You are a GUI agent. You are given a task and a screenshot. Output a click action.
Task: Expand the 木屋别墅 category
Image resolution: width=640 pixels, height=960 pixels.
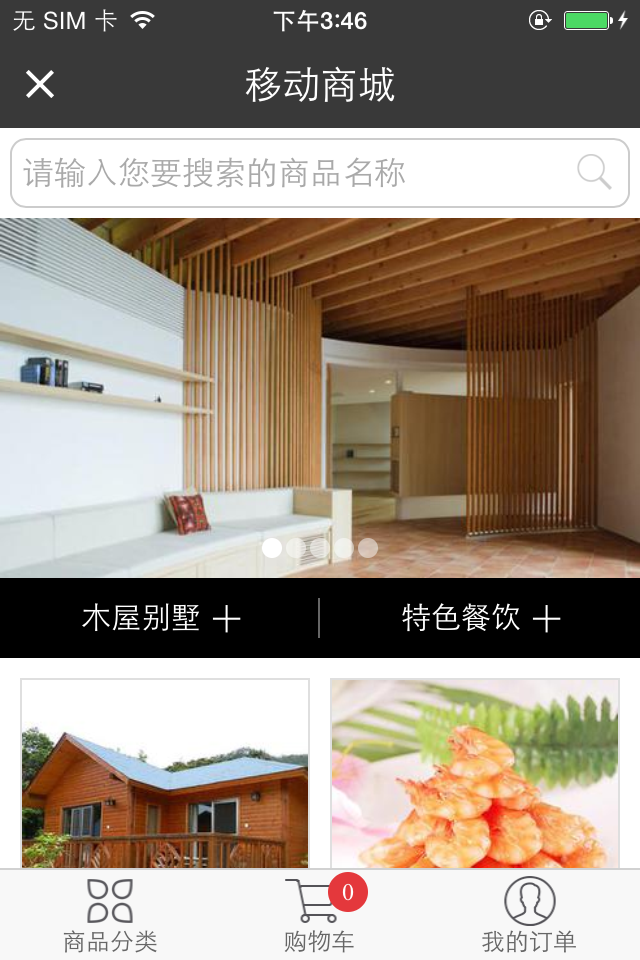[x=160, y=619]
